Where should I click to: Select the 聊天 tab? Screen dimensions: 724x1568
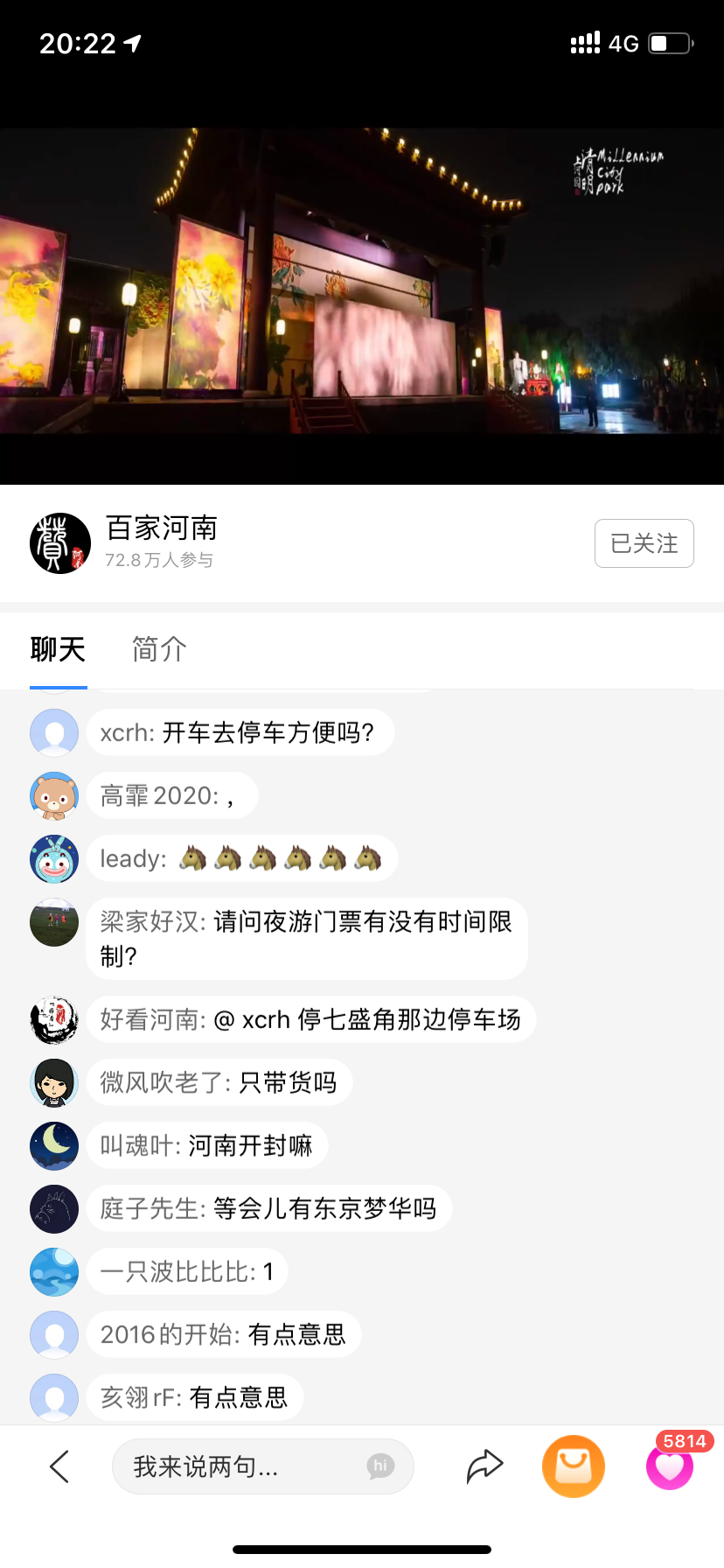(x=58, y=649)
